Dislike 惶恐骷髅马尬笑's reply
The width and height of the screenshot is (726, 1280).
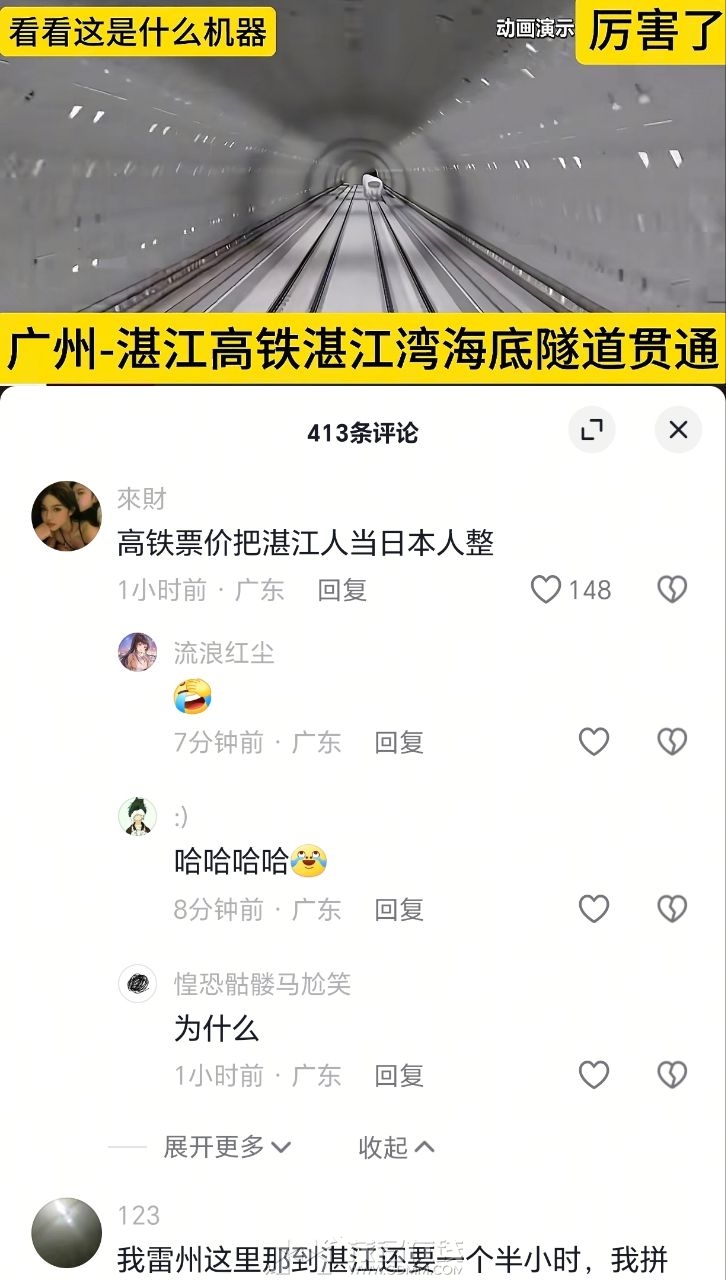point(672,1075)
